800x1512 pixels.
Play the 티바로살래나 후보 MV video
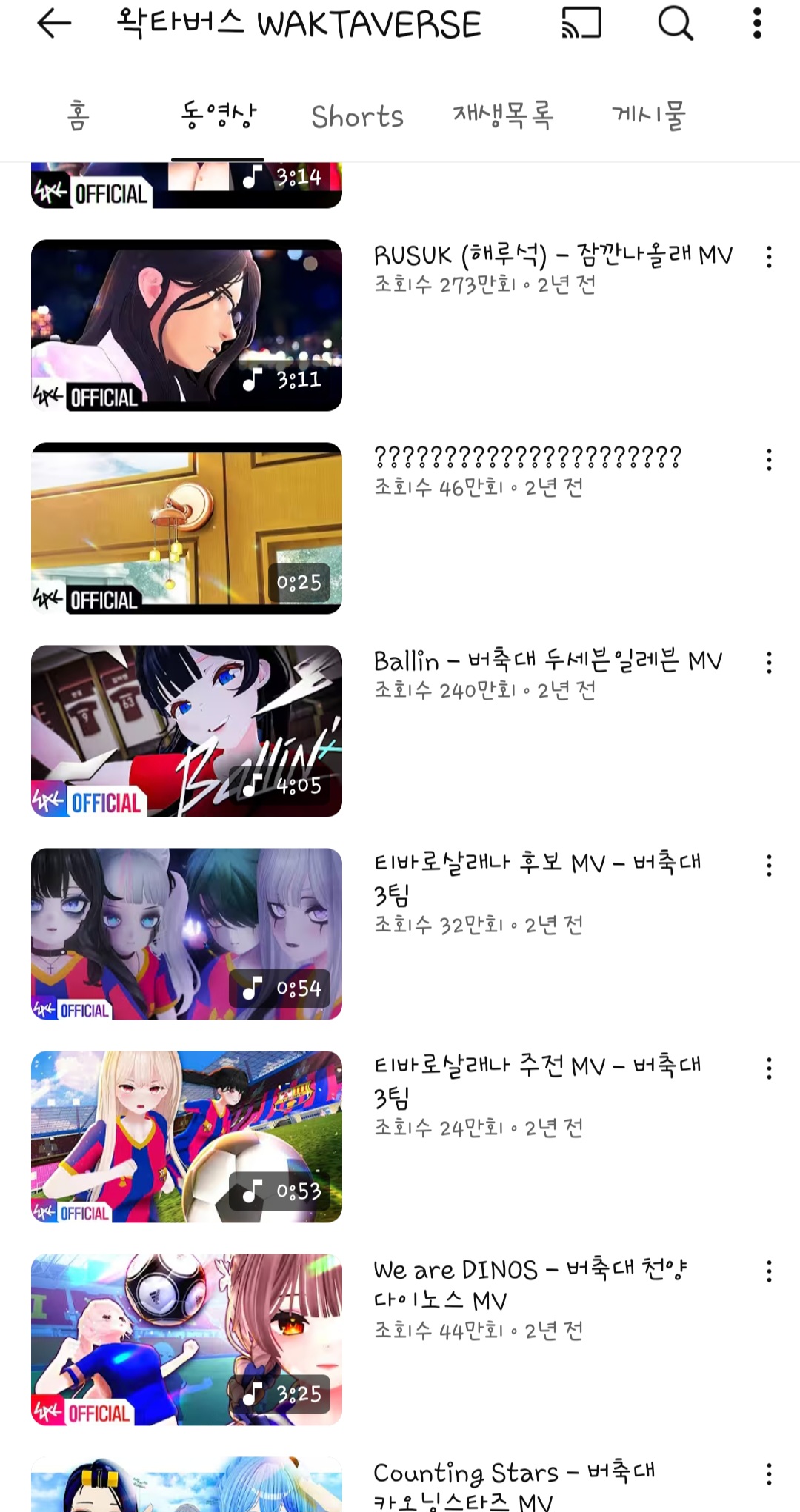click(x=187, y=934)
